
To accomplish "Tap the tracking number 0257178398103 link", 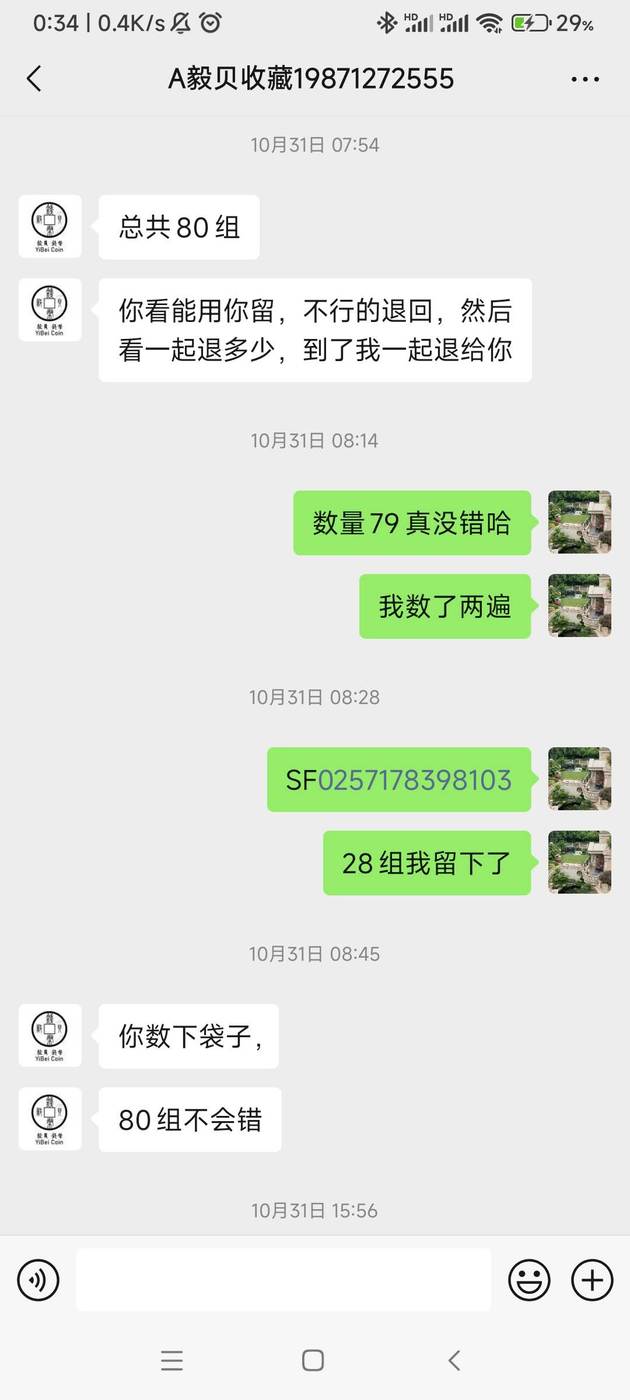I will pyautogui.click(x=414, y=780).
